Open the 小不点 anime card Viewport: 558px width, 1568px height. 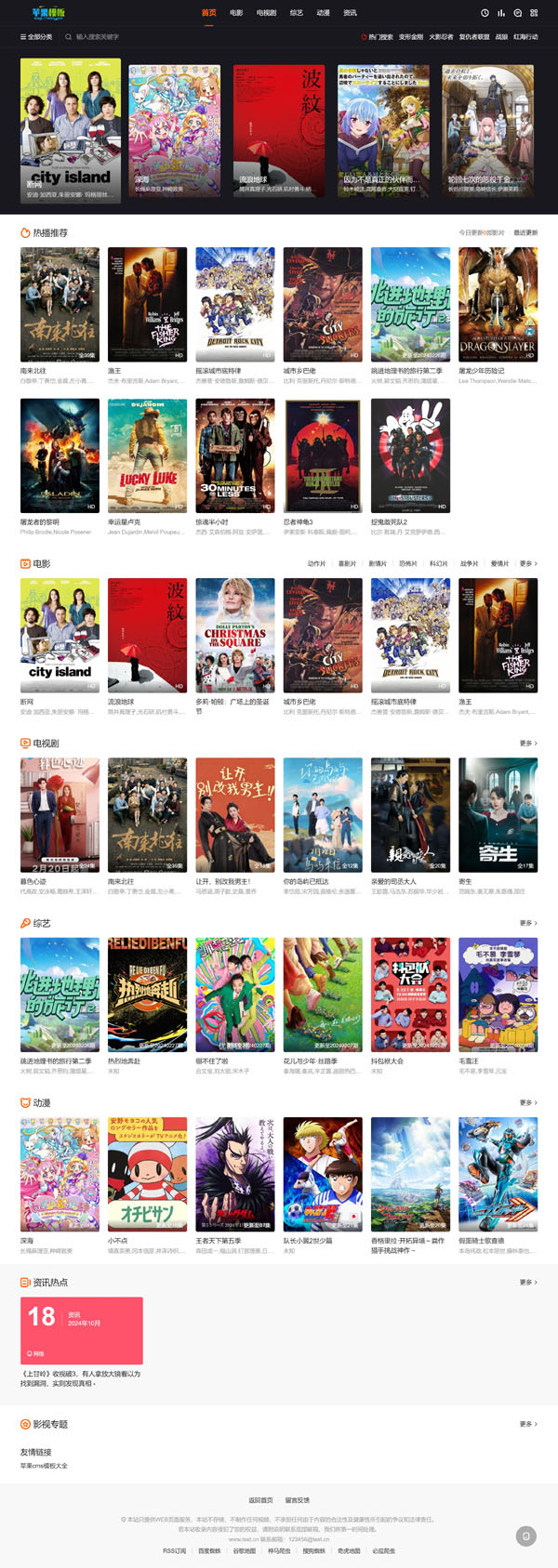click(x=147, y=1174)
